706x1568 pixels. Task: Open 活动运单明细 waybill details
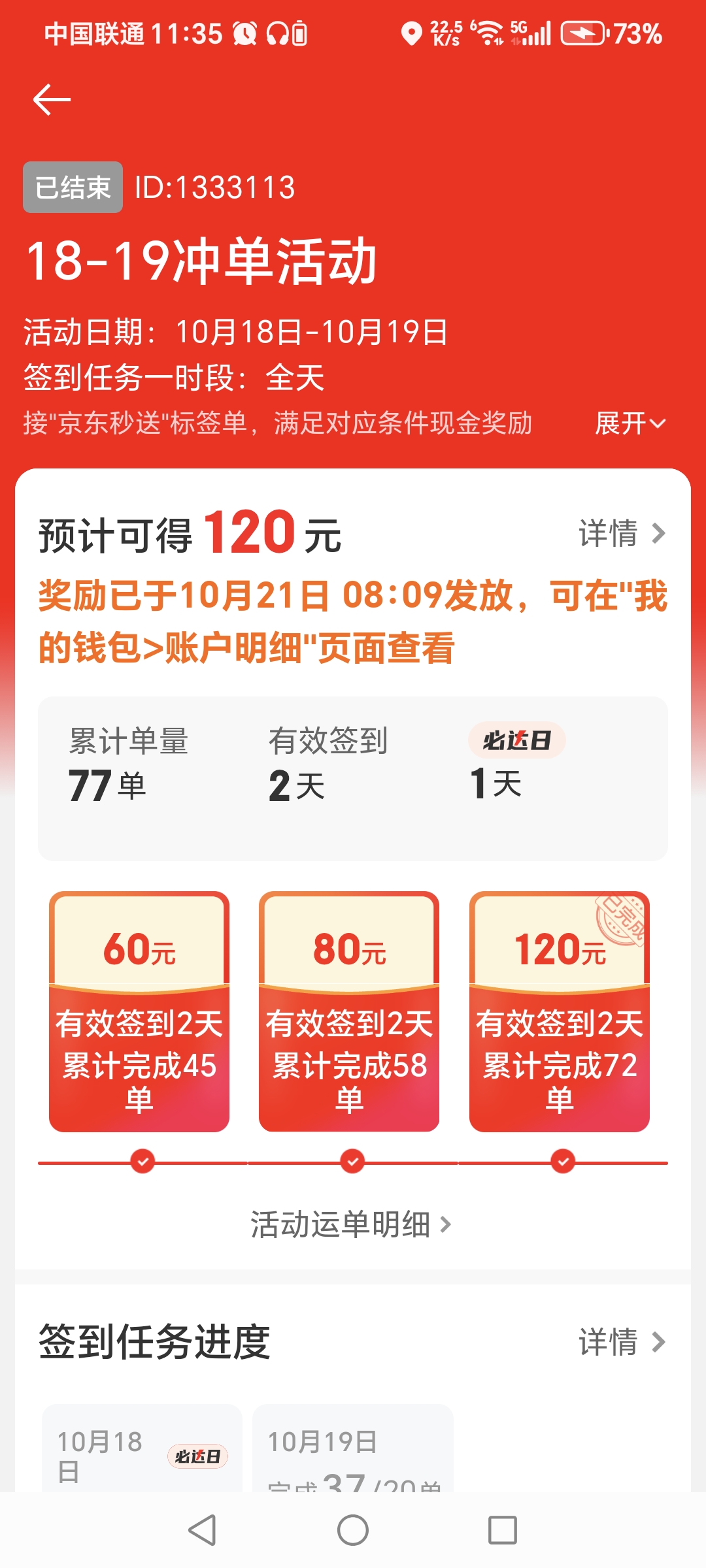click(x=352, y=1224)
